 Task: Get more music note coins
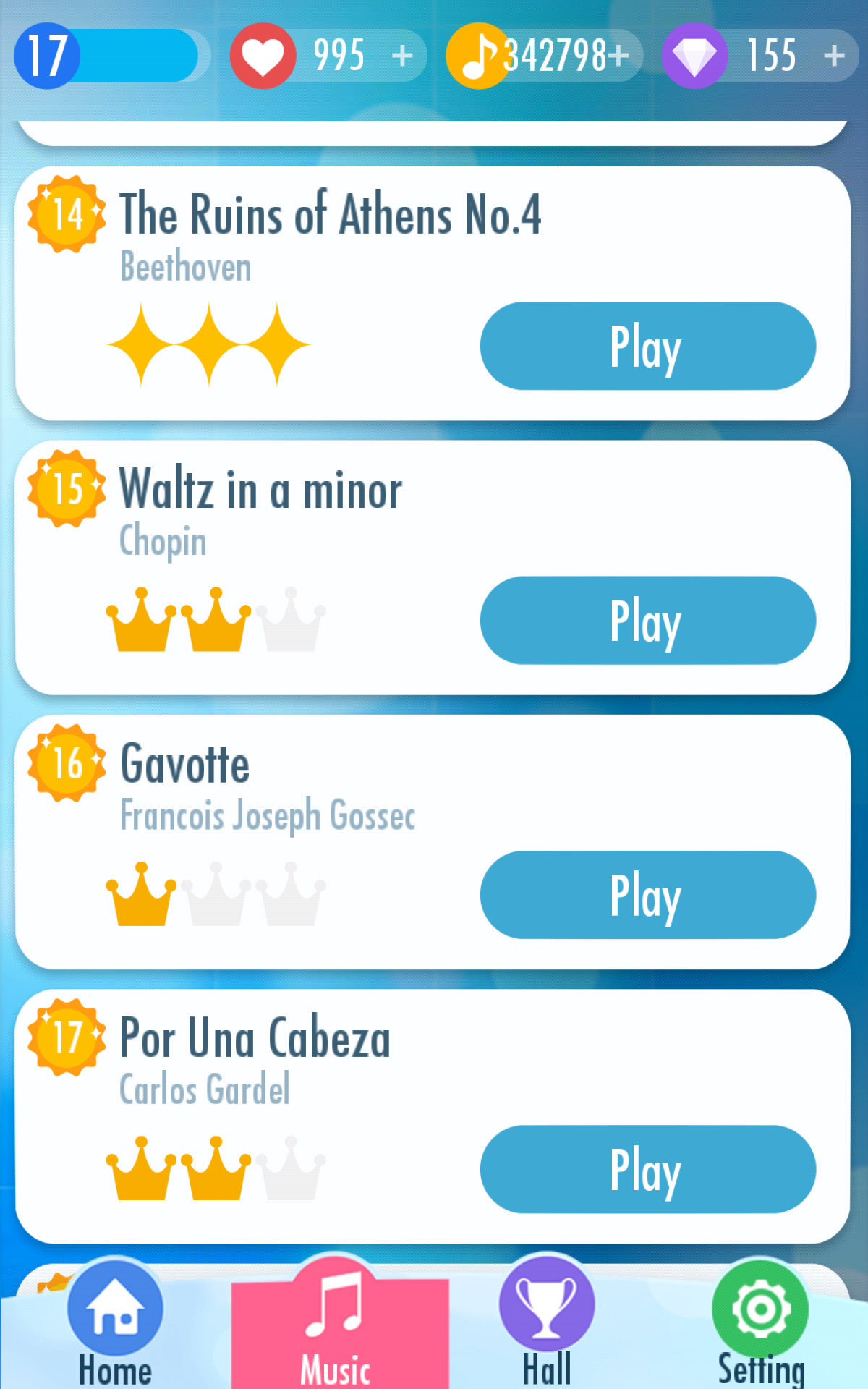click(618, 55)
